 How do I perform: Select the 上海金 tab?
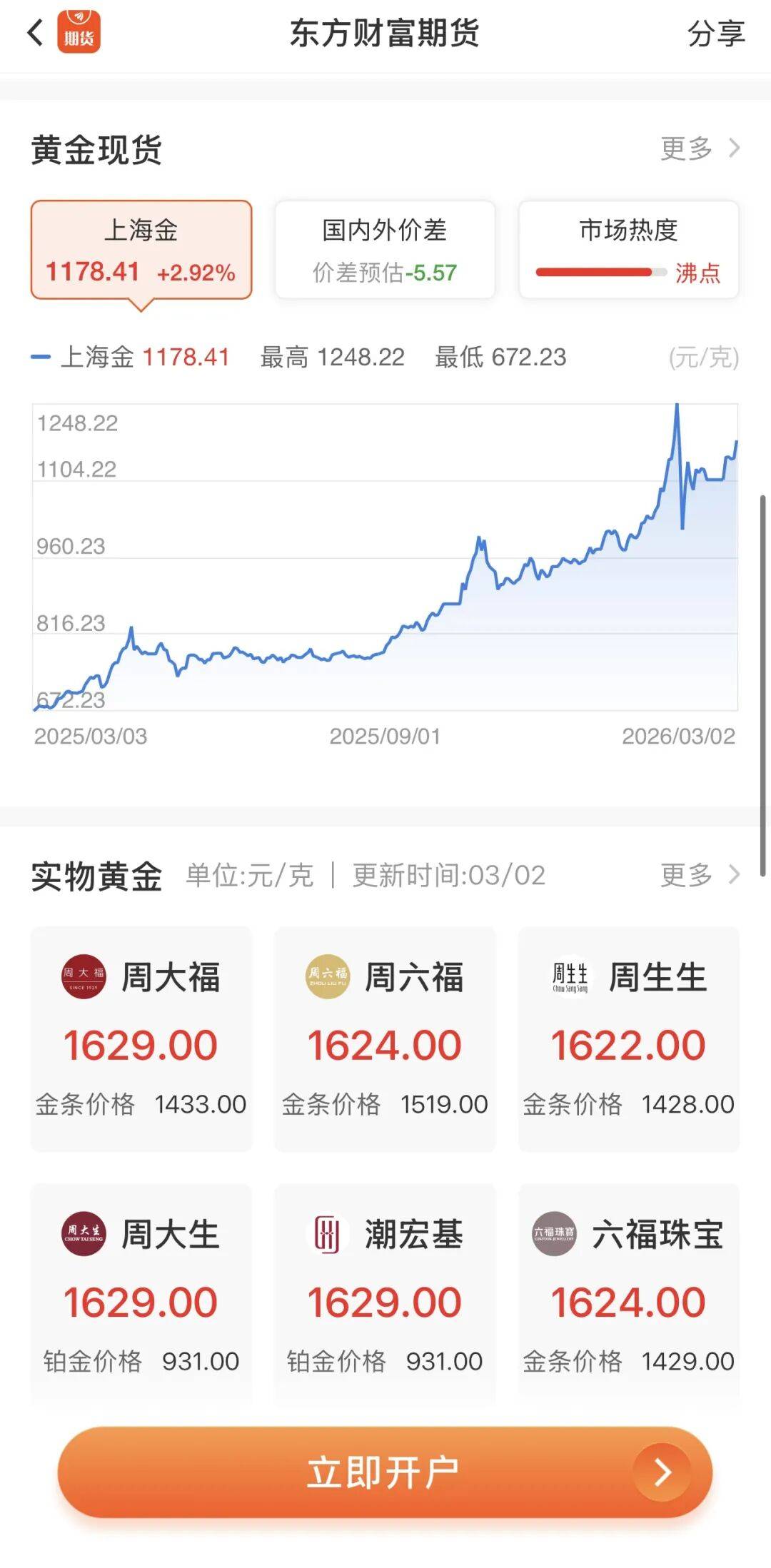pos(141,250)
